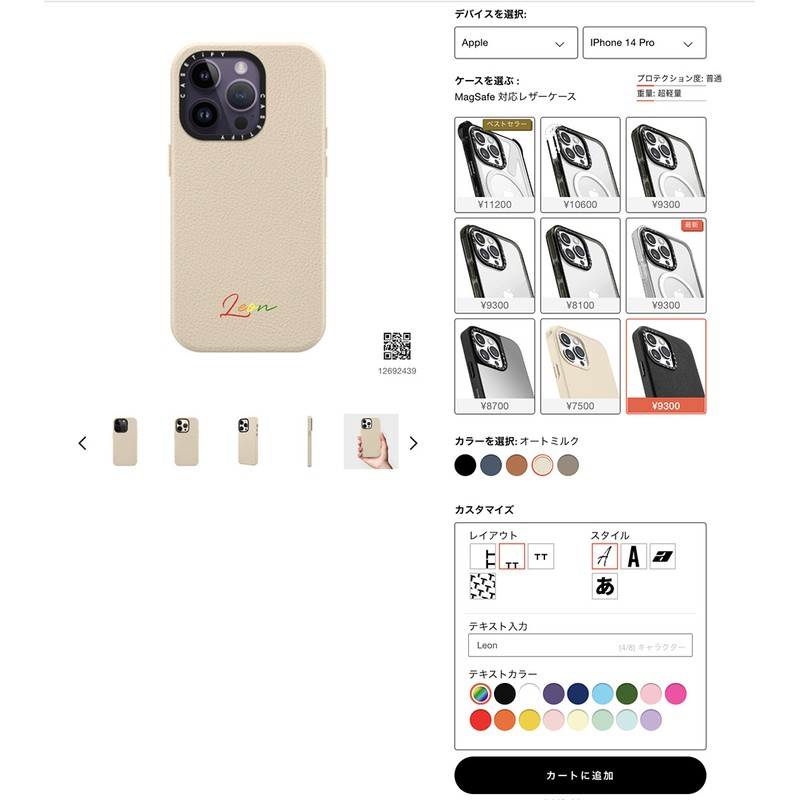Pick the rainbow text color

coord(481,693)
